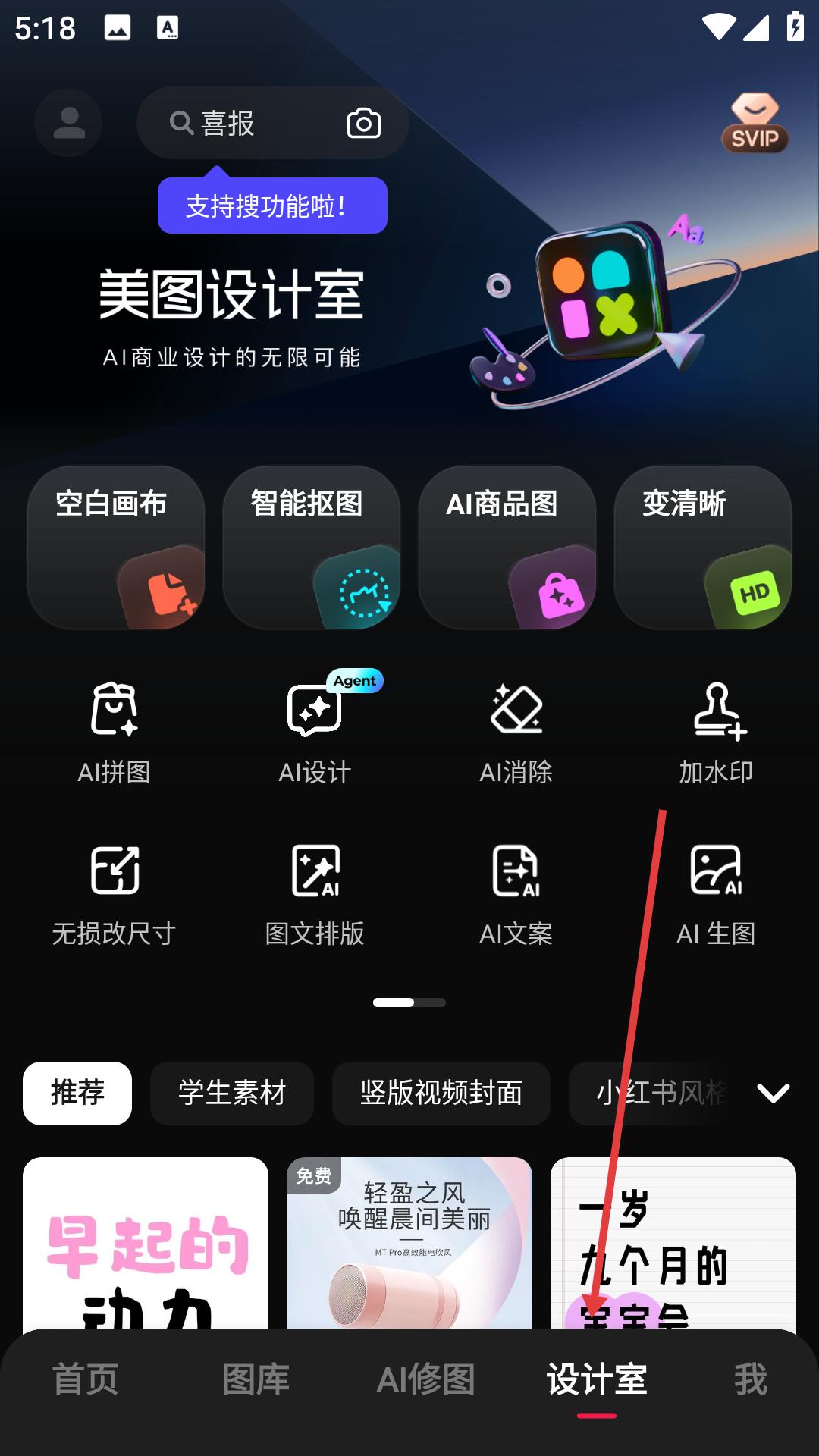Image resolution: width=819 pixels, height=1456 pixels.
Task: Select the 学生素材 category chip
Action: pos(232,1093)
